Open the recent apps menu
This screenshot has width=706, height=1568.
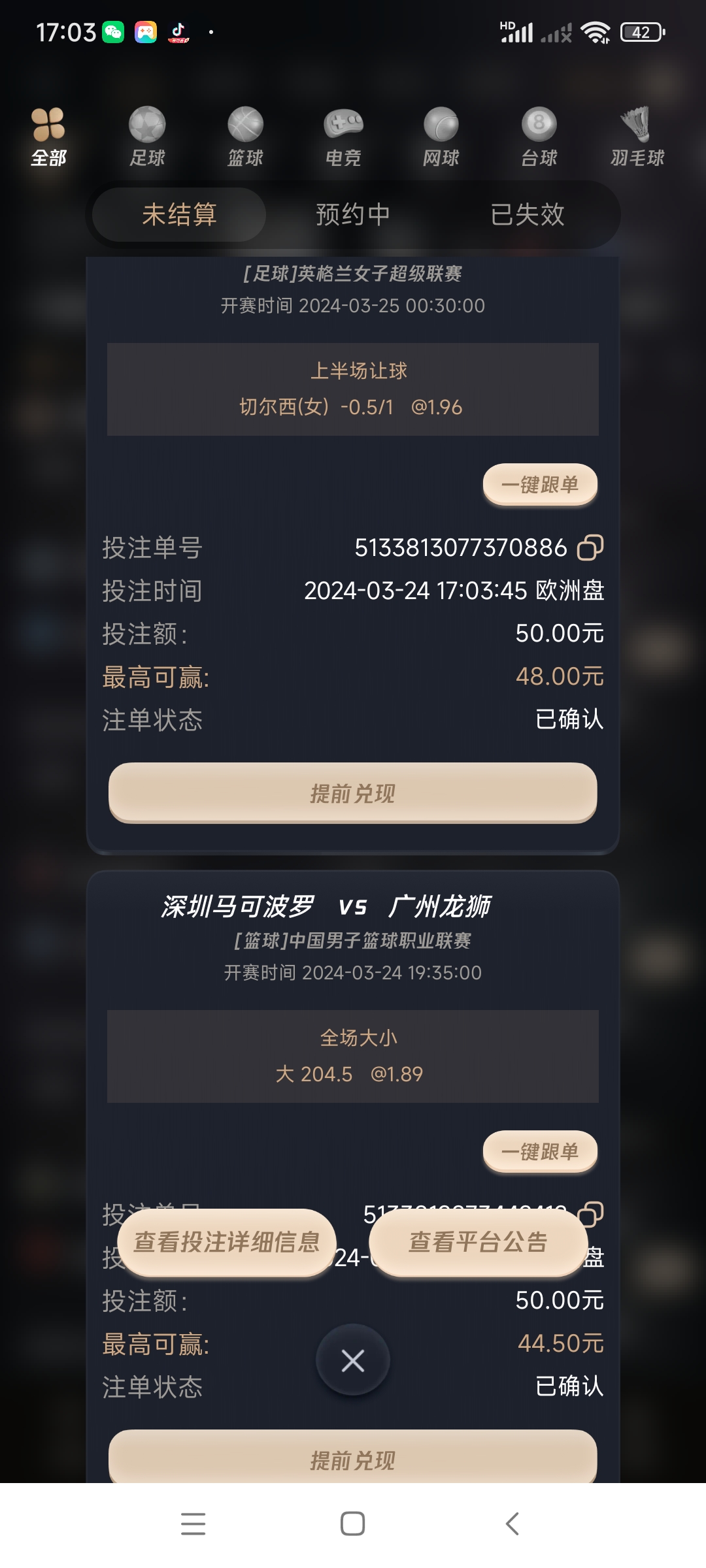click(x=193, y=1524)
